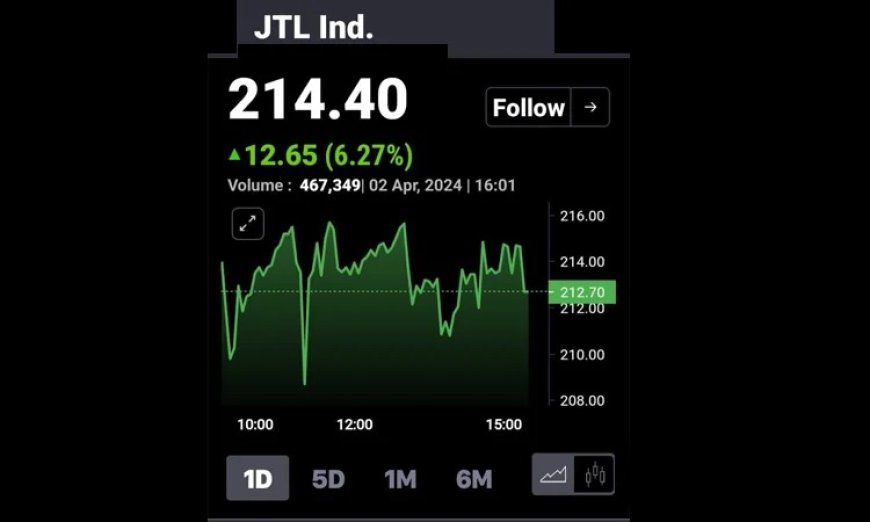Show the 6M chart range
Image resolution: width=870 pixels, height=522 pixels.
click(x=474, y=479)
